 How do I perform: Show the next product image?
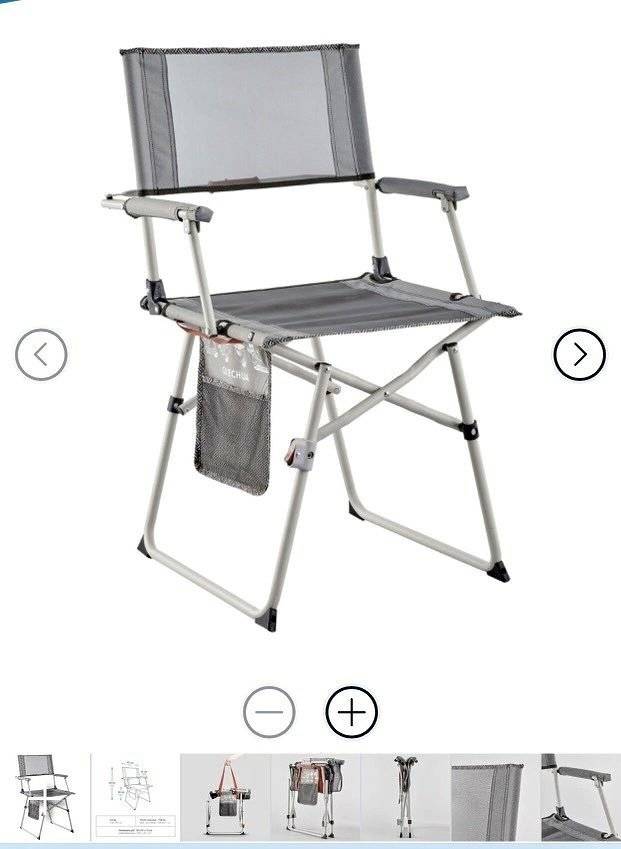click(x=580, y=354)
